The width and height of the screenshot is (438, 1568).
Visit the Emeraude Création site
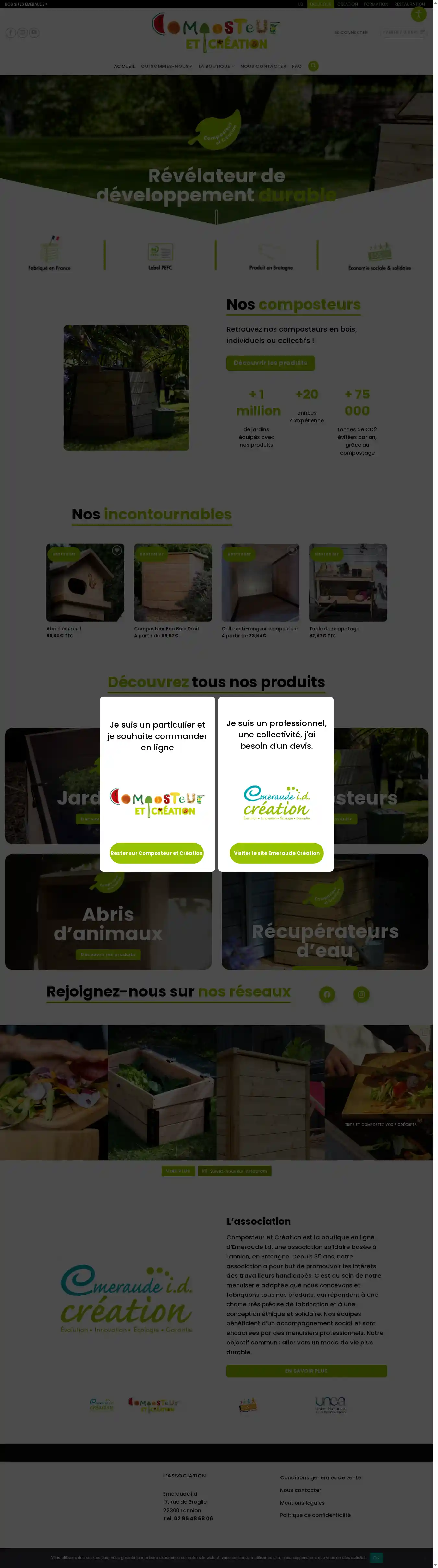coord(276,853)
